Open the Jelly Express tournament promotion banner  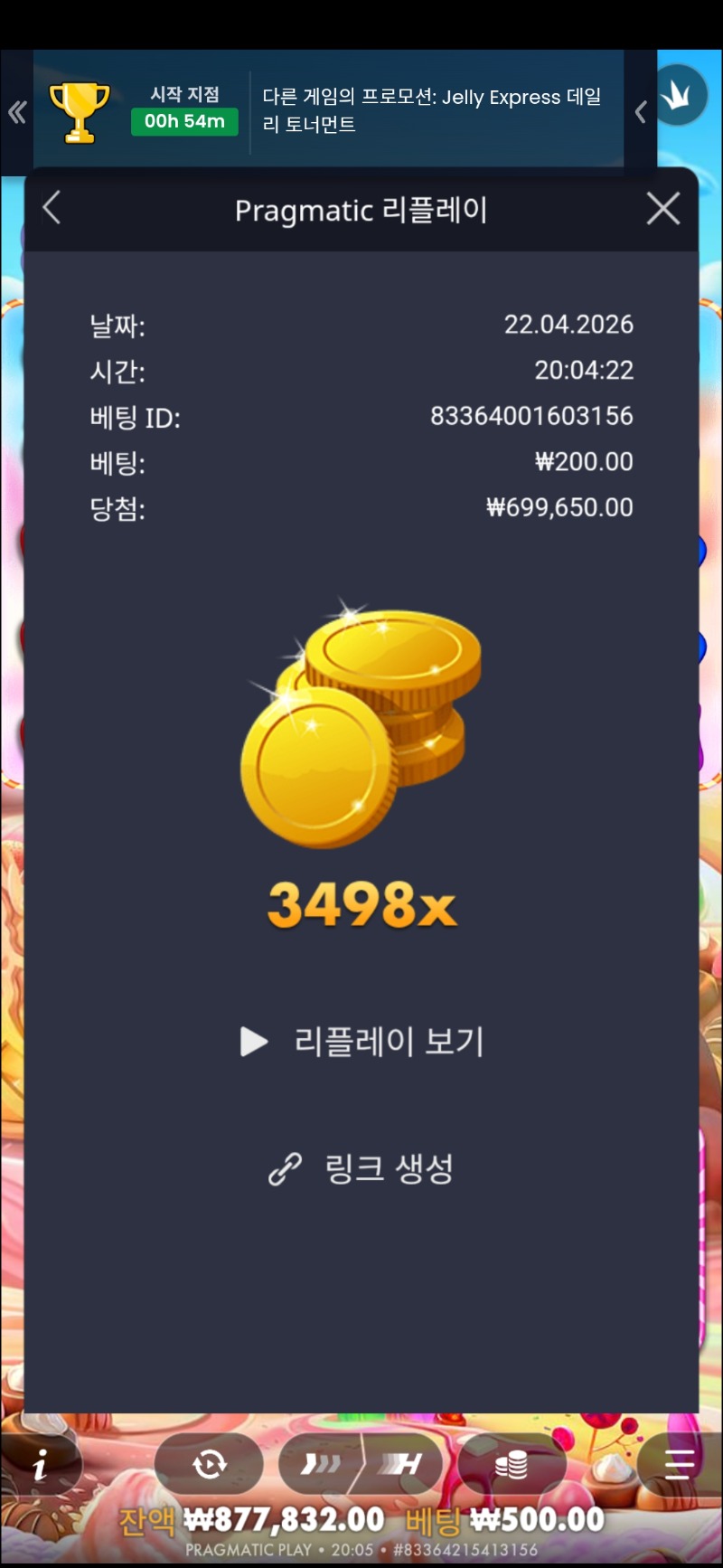pos(432,110)
